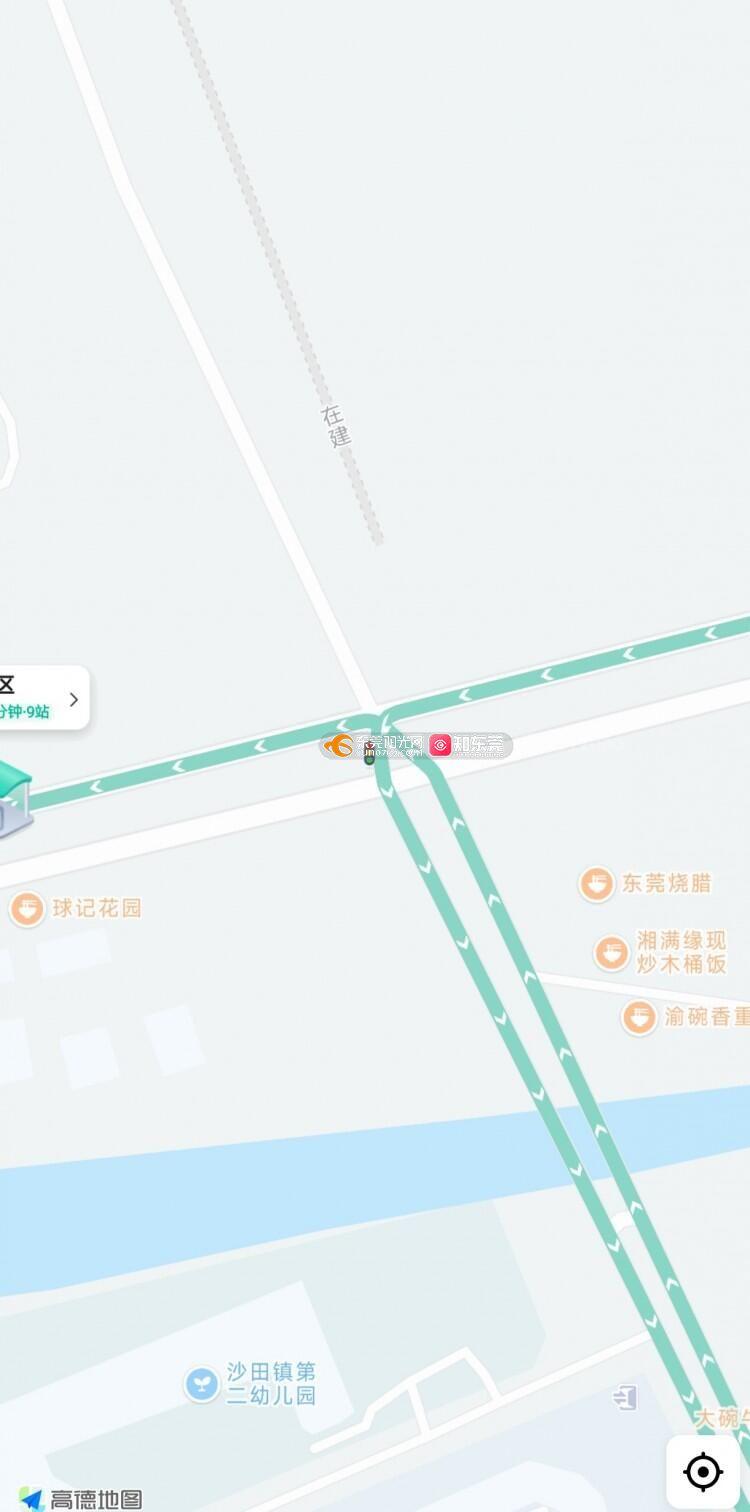This screenshot has height=1512, width=750.
Task: Open the 湘满缘现炒木桶饭 place marker
Action: coord(612,953)
